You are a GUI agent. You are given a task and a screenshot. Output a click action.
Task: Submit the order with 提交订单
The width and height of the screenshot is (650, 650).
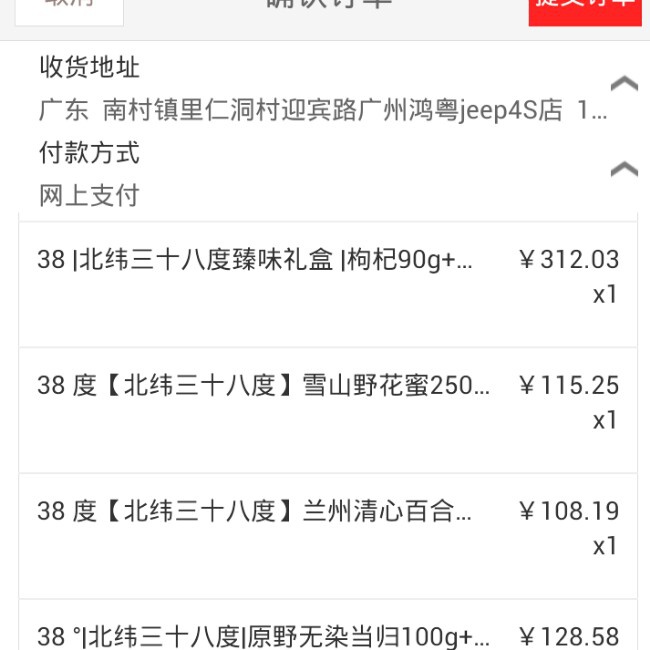click(585, 9)
